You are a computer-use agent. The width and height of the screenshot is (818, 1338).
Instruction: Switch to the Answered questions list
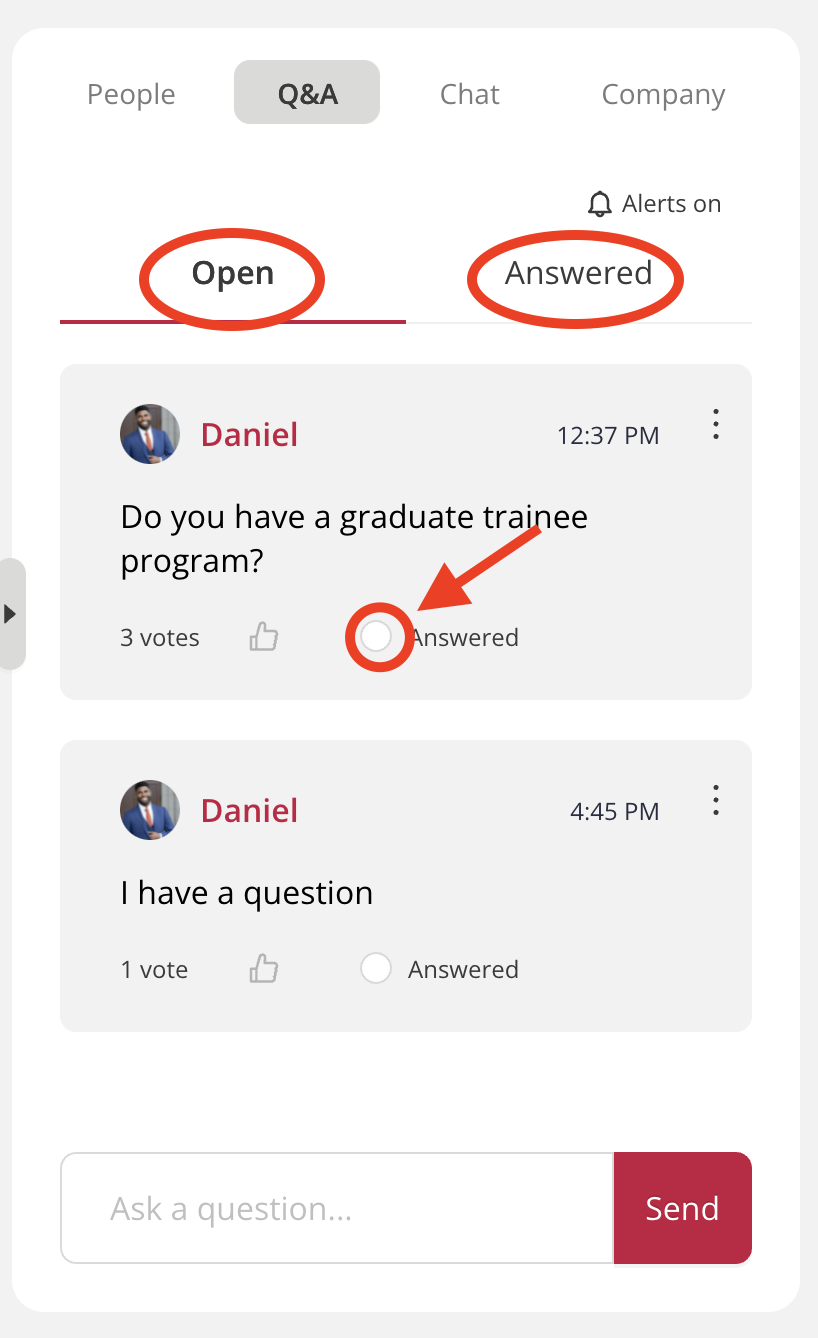[x=578, y=274]
